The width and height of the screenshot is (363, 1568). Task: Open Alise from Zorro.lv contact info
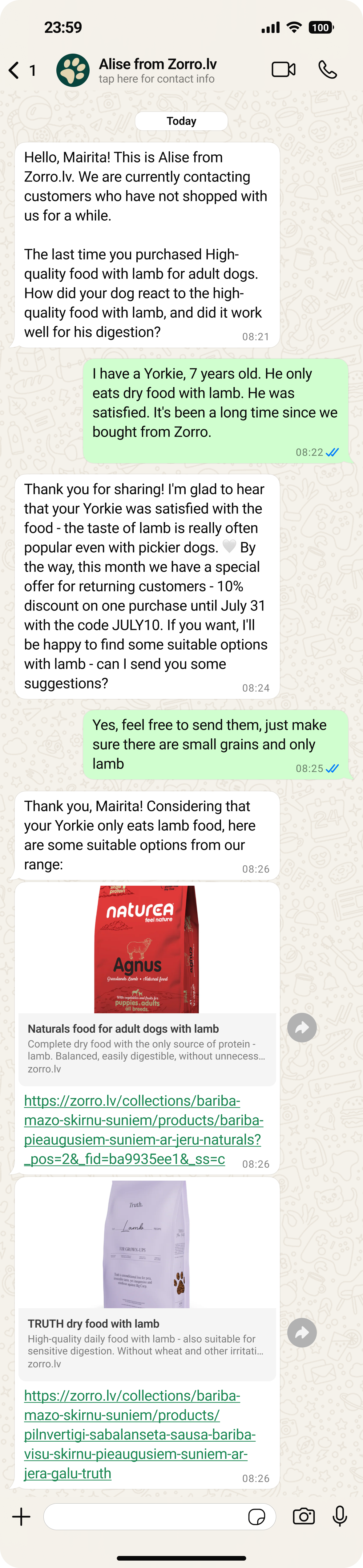point(157,70)
